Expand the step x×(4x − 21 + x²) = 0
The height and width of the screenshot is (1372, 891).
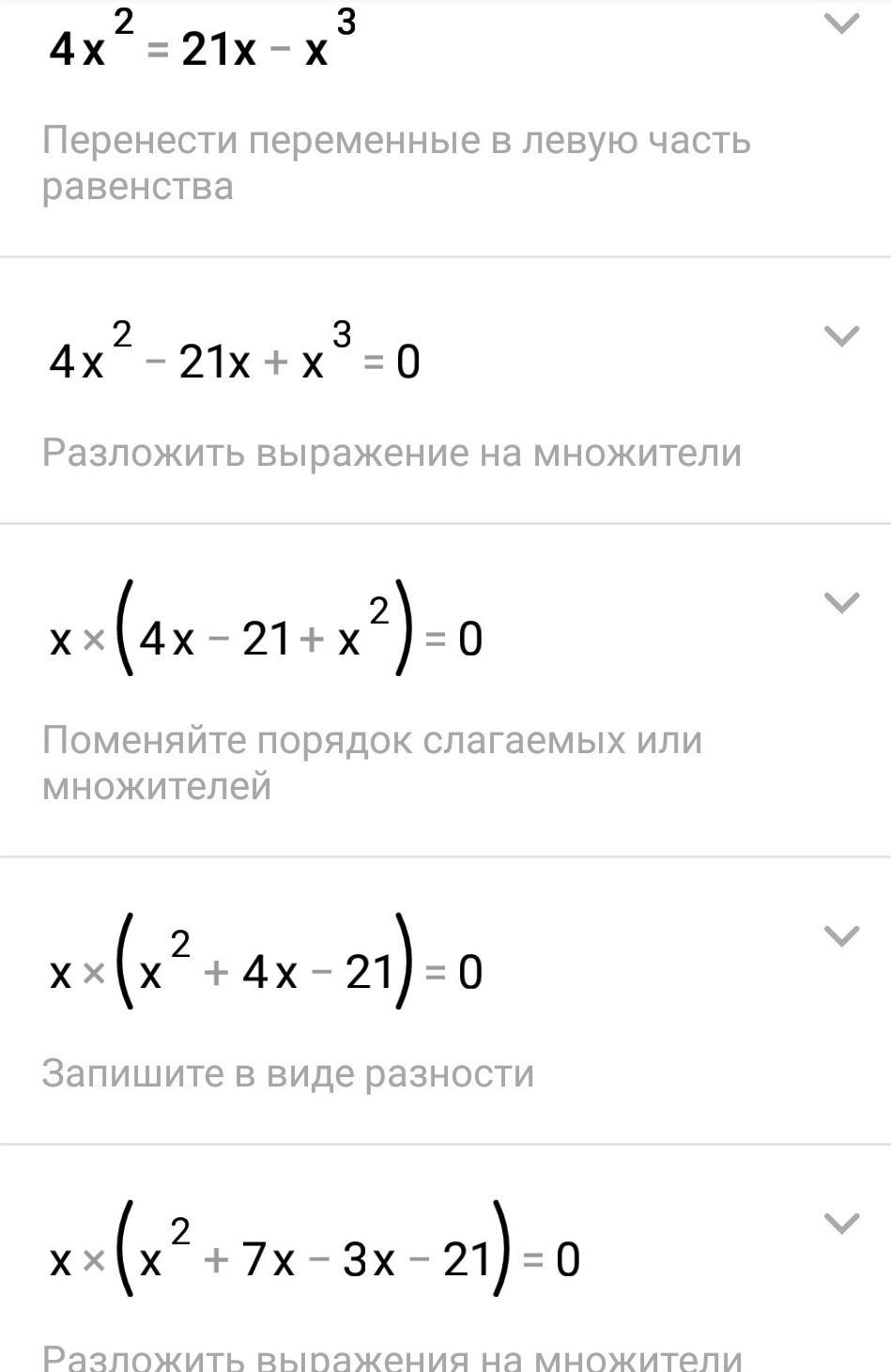[x=840, y=602]
